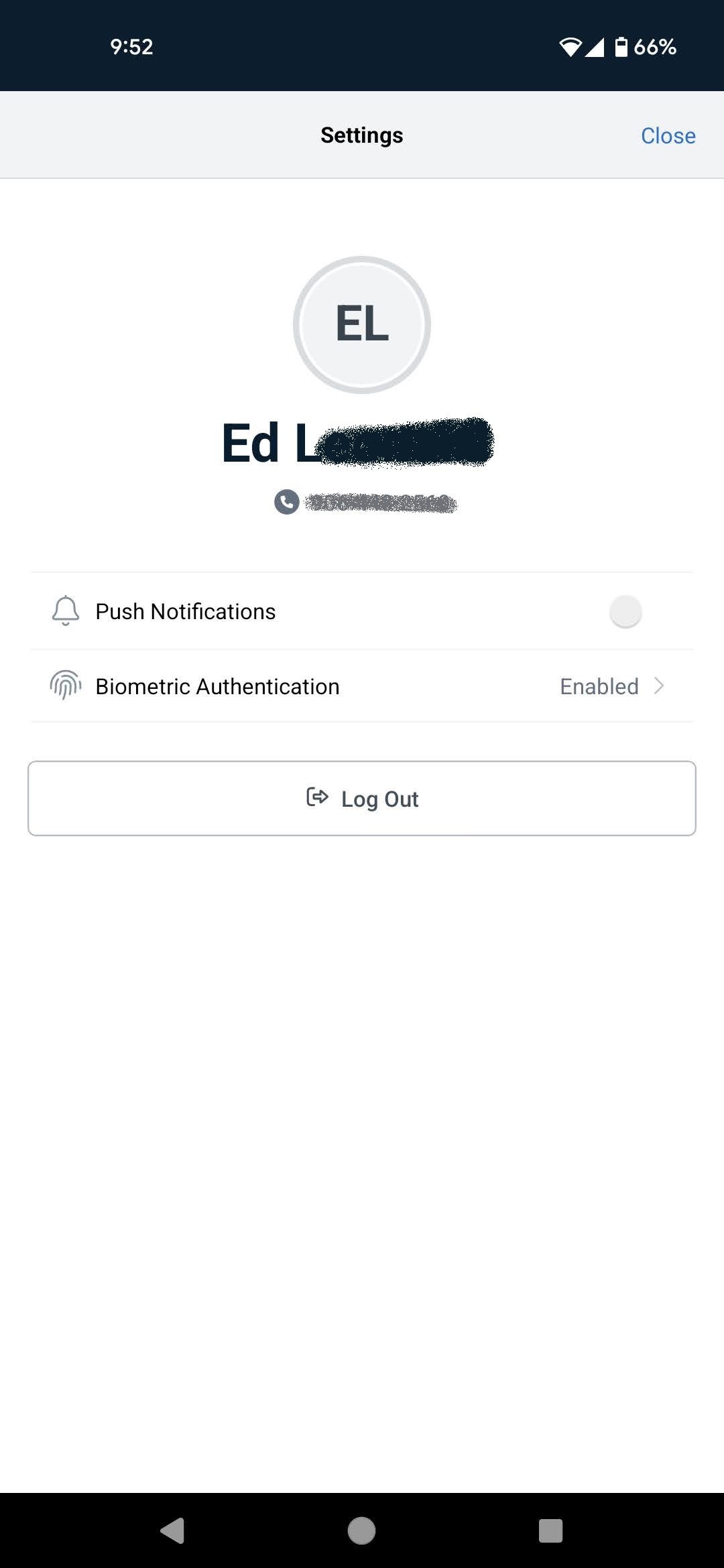Go to the device home screen
This screenshot has height=1568, width=724.
[361, 1530]
